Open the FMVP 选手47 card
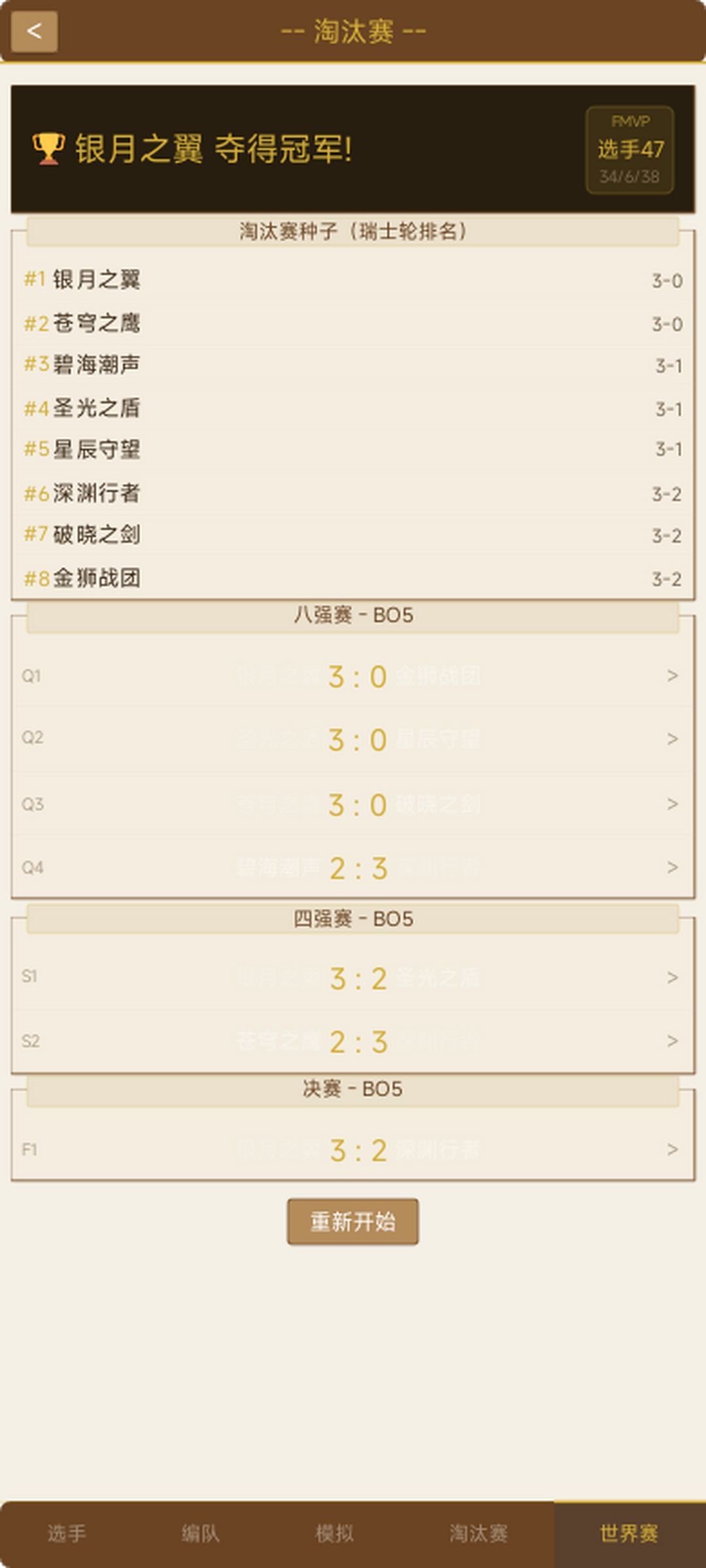This screenshot has width=706, height=1568. coord(630,150)
